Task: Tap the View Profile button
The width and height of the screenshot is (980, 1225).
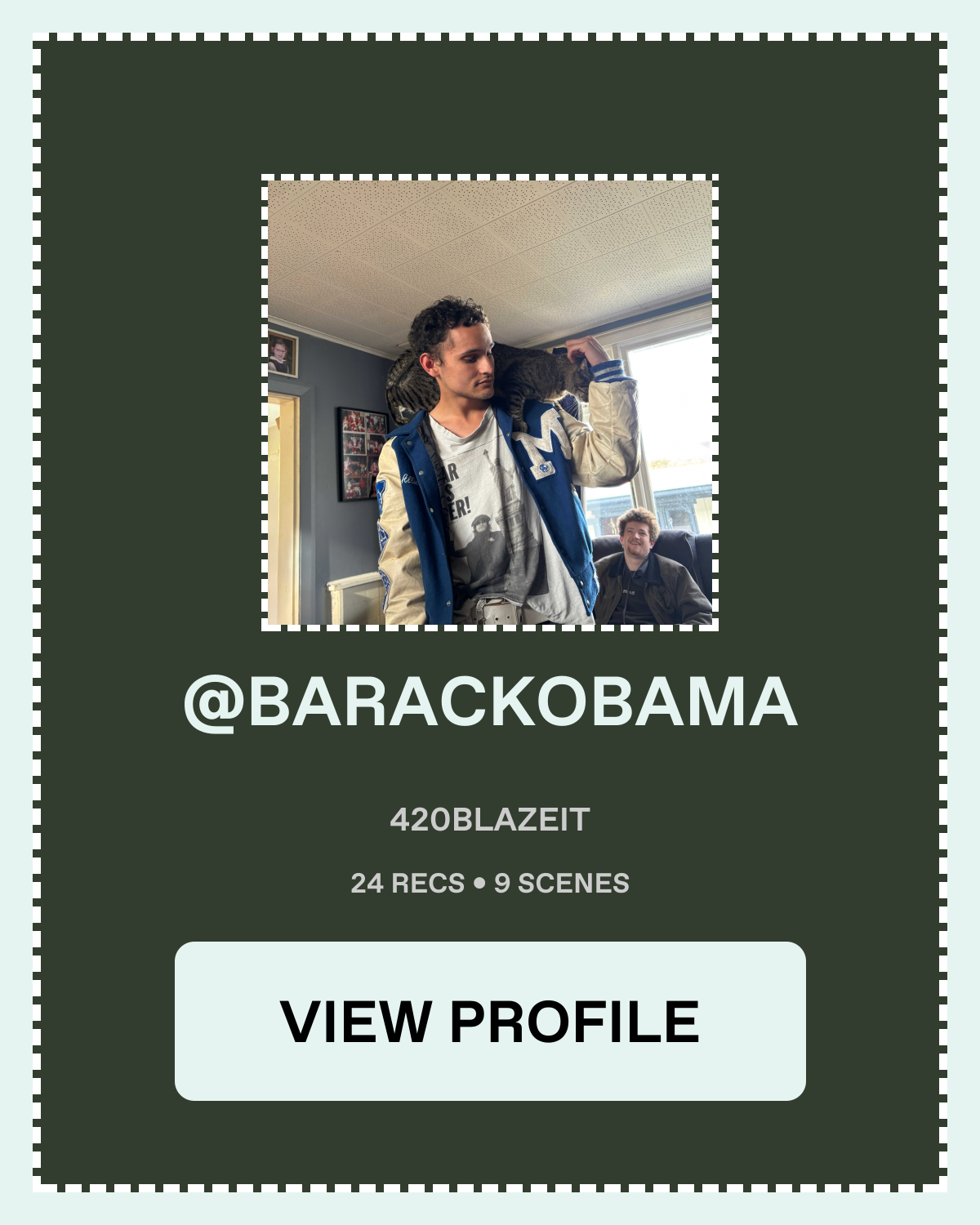Action: (490, 1021)
